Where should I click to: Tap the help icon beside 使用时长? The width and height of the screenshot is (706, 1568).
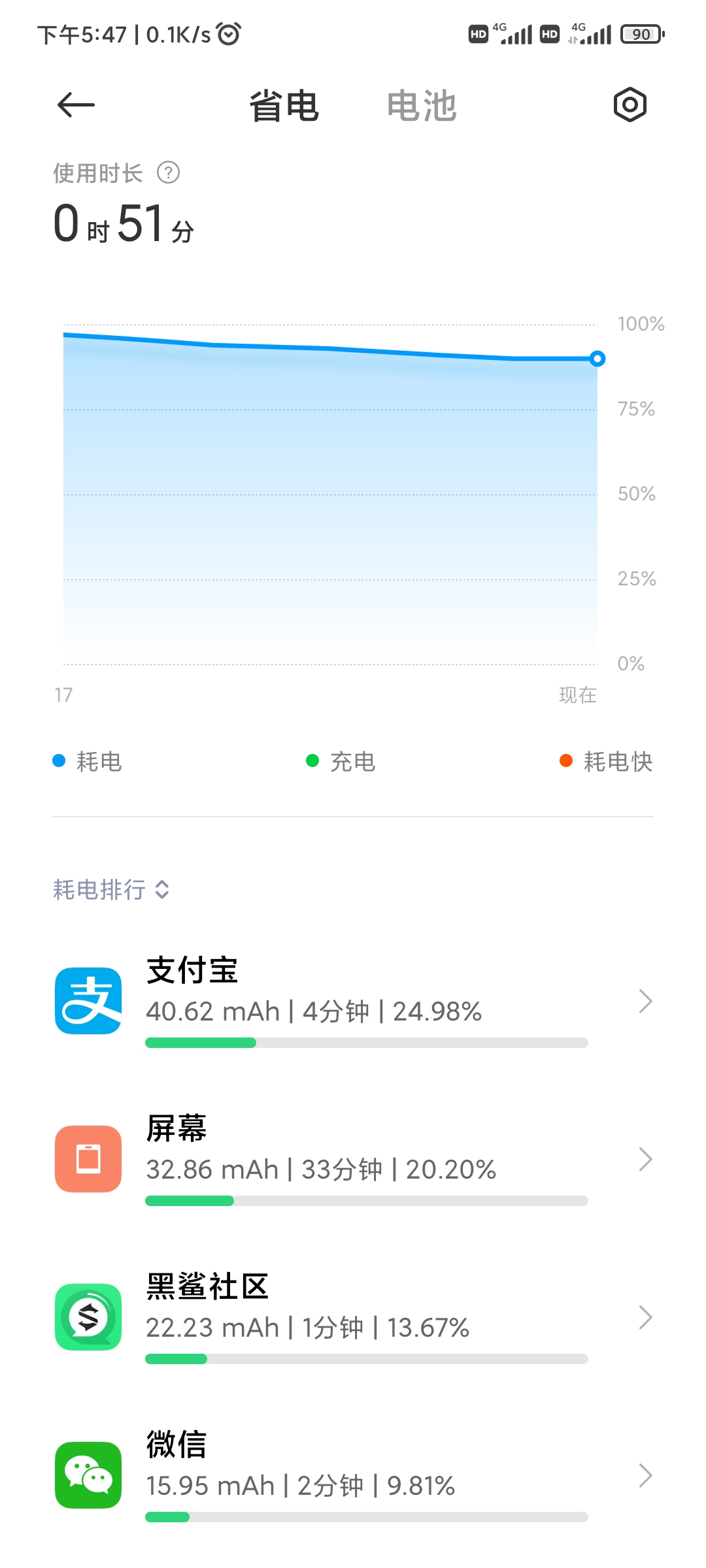(x=169, y=173)
